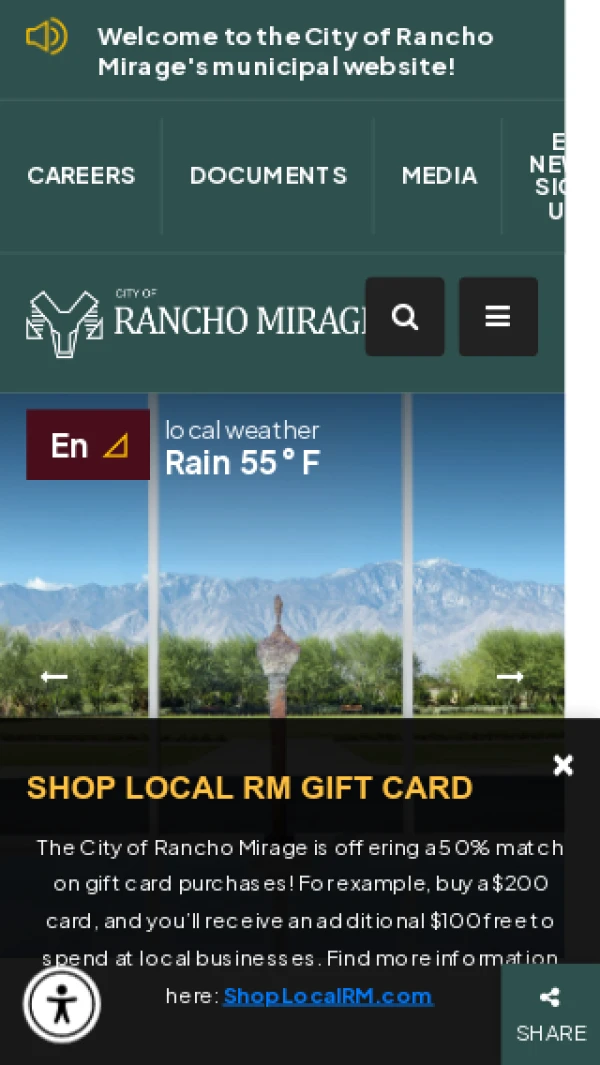The image size is (600, 1065).
Task: Expand the En language selector
Action: click(88, 445)
